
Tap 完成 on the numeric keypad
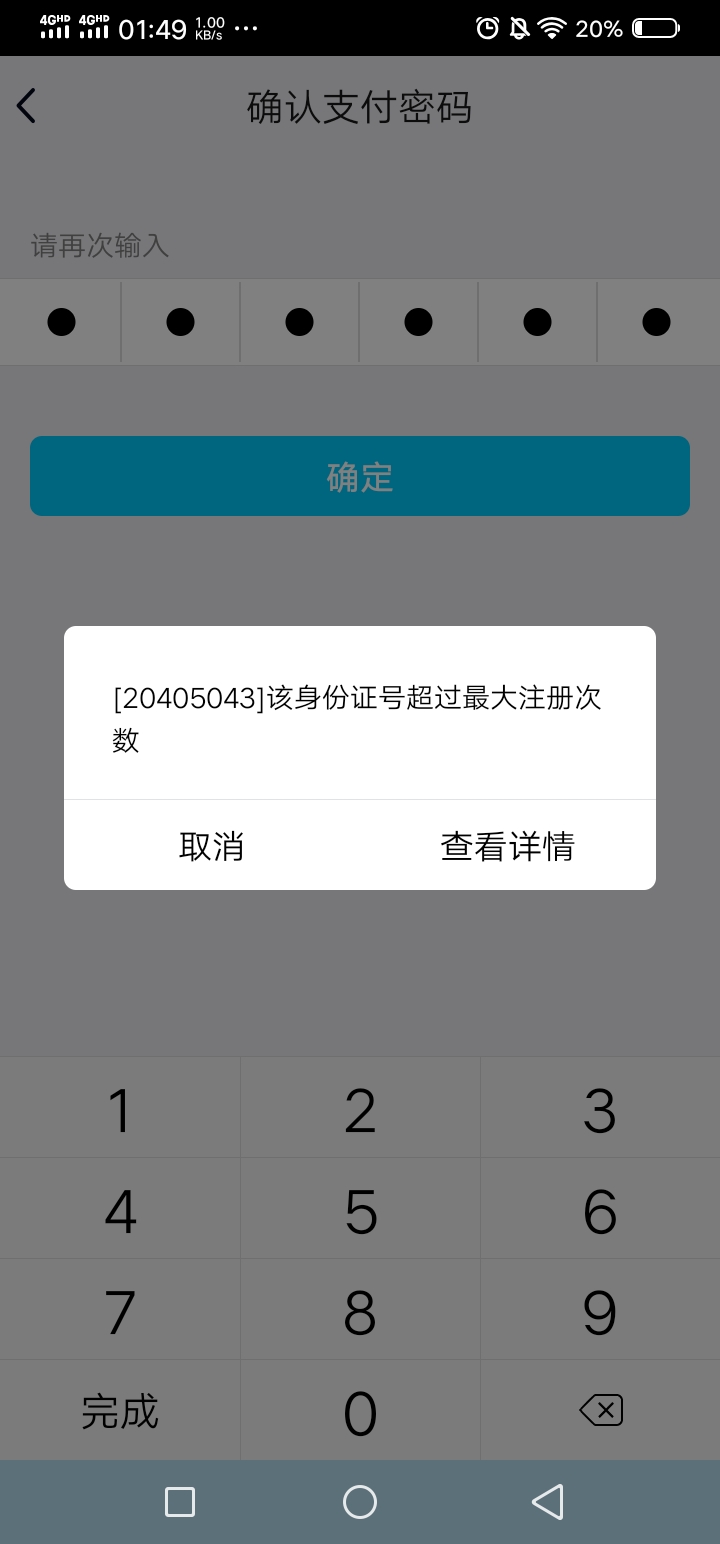click(120, 1412)
